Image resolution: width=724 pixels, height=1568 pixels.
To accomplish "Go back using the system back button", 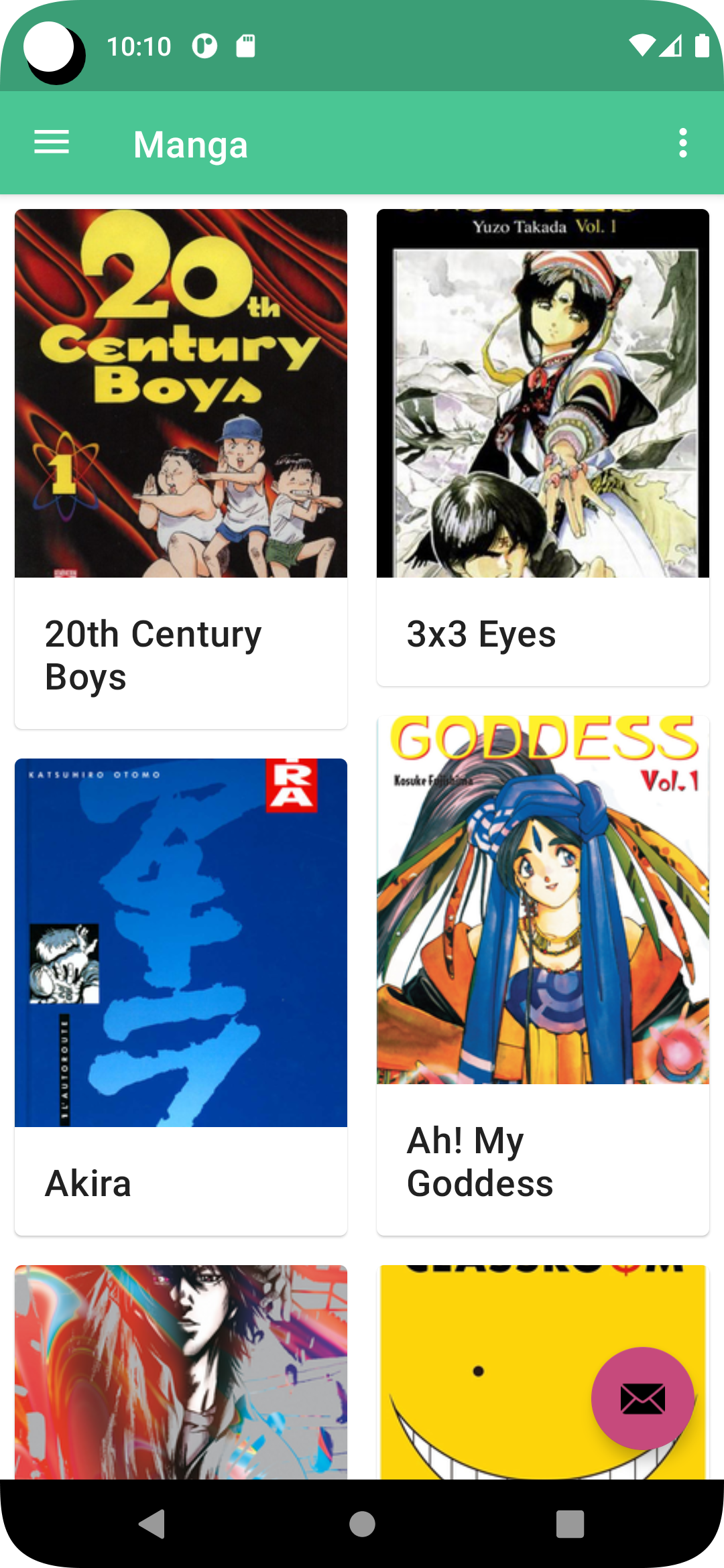I will coord(153,1524).
